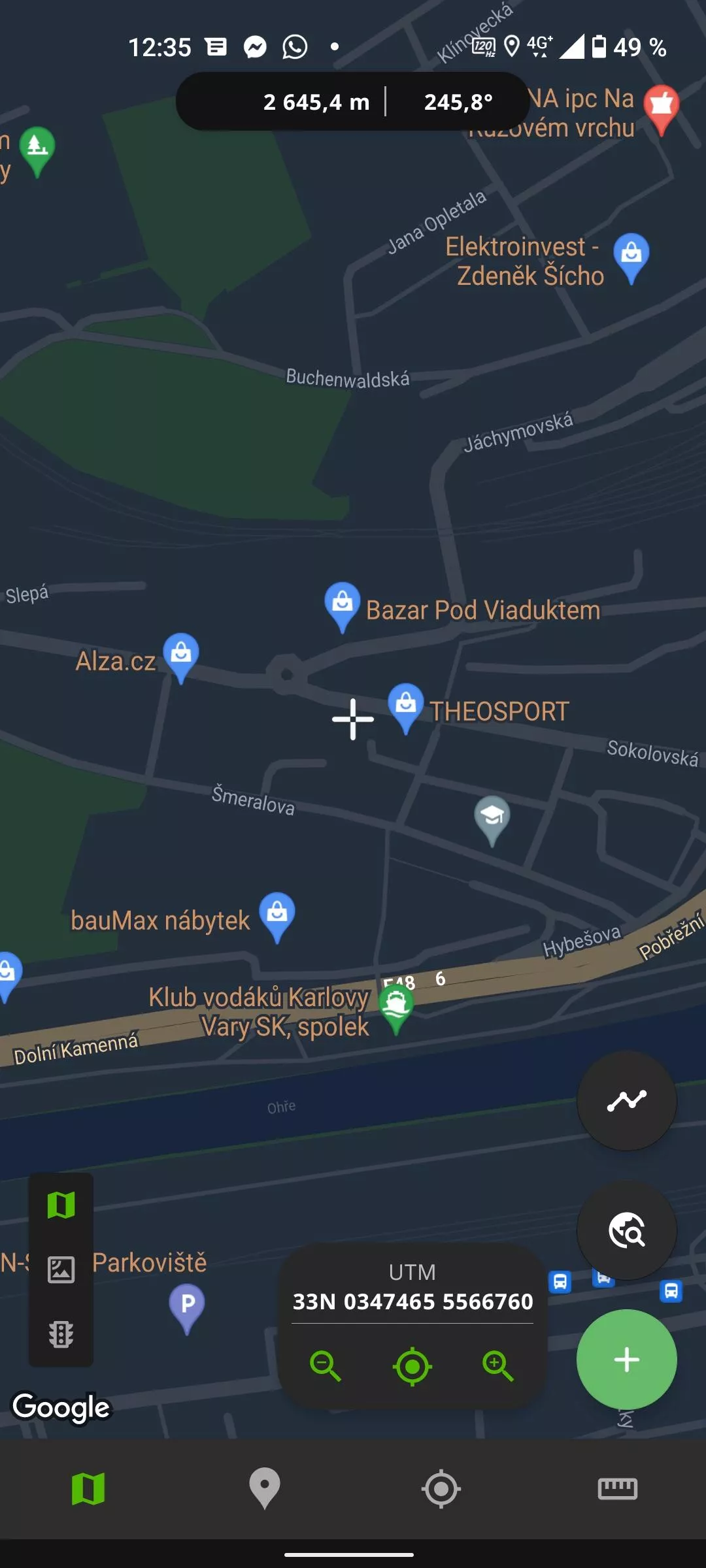Open the location pin tab

pyautogui.click(x=265, y=1489)
